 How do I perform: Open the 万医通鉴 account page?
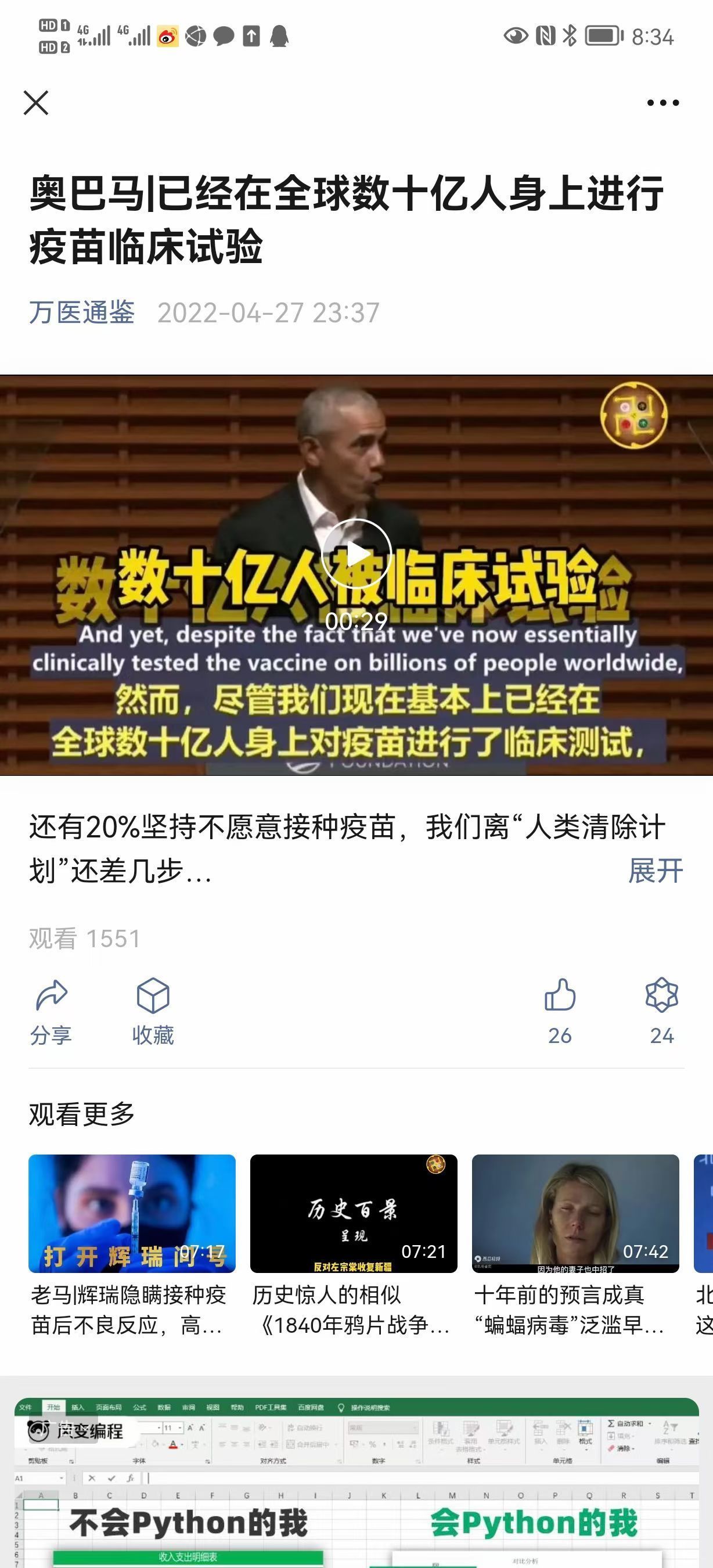coord(82,313)
